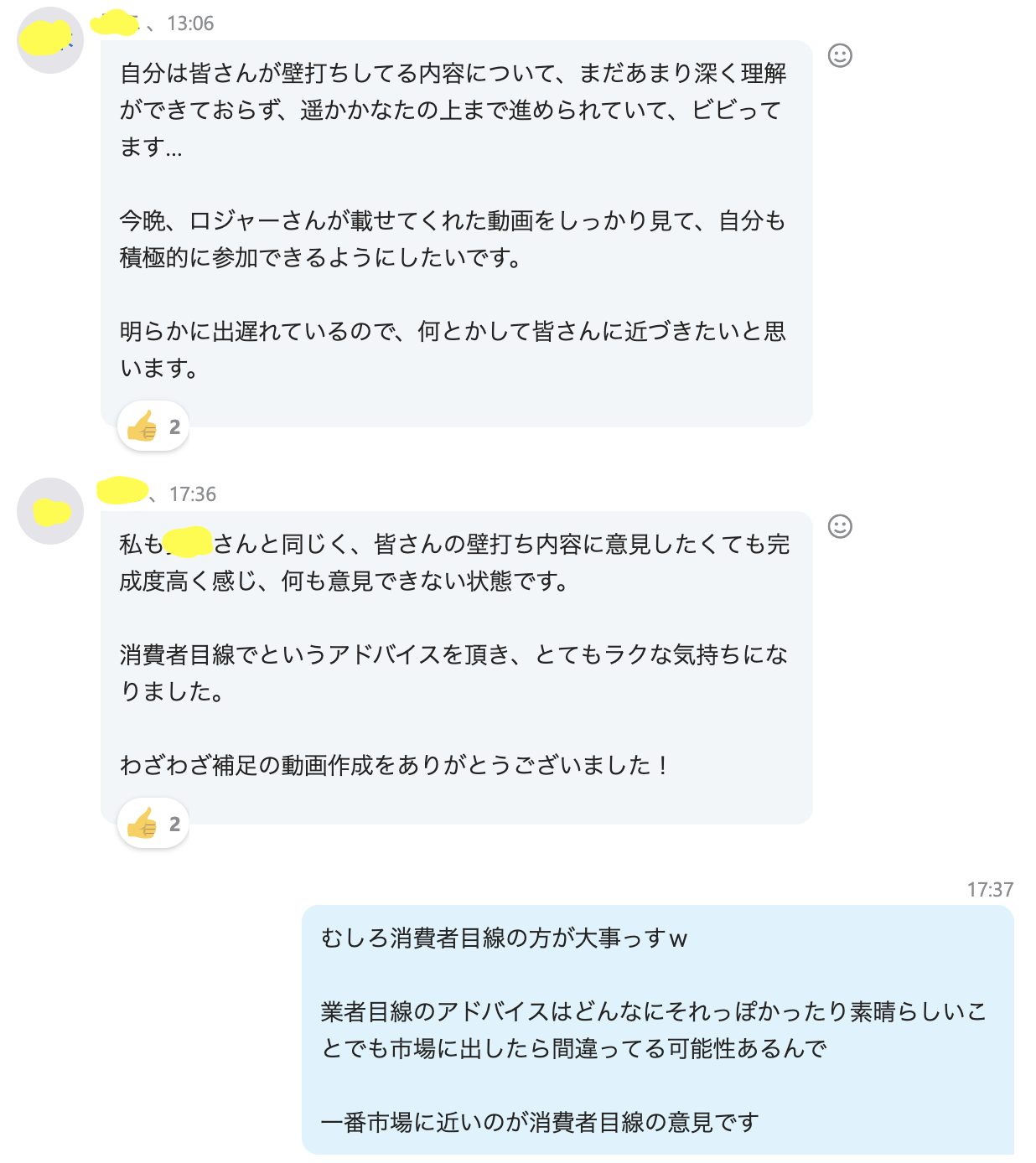Image resolution: width=1036 pixels, height=1163 pixels.
Task: Tap thumbs-up reaction under 13:06 message
Action: coord(153,427)
